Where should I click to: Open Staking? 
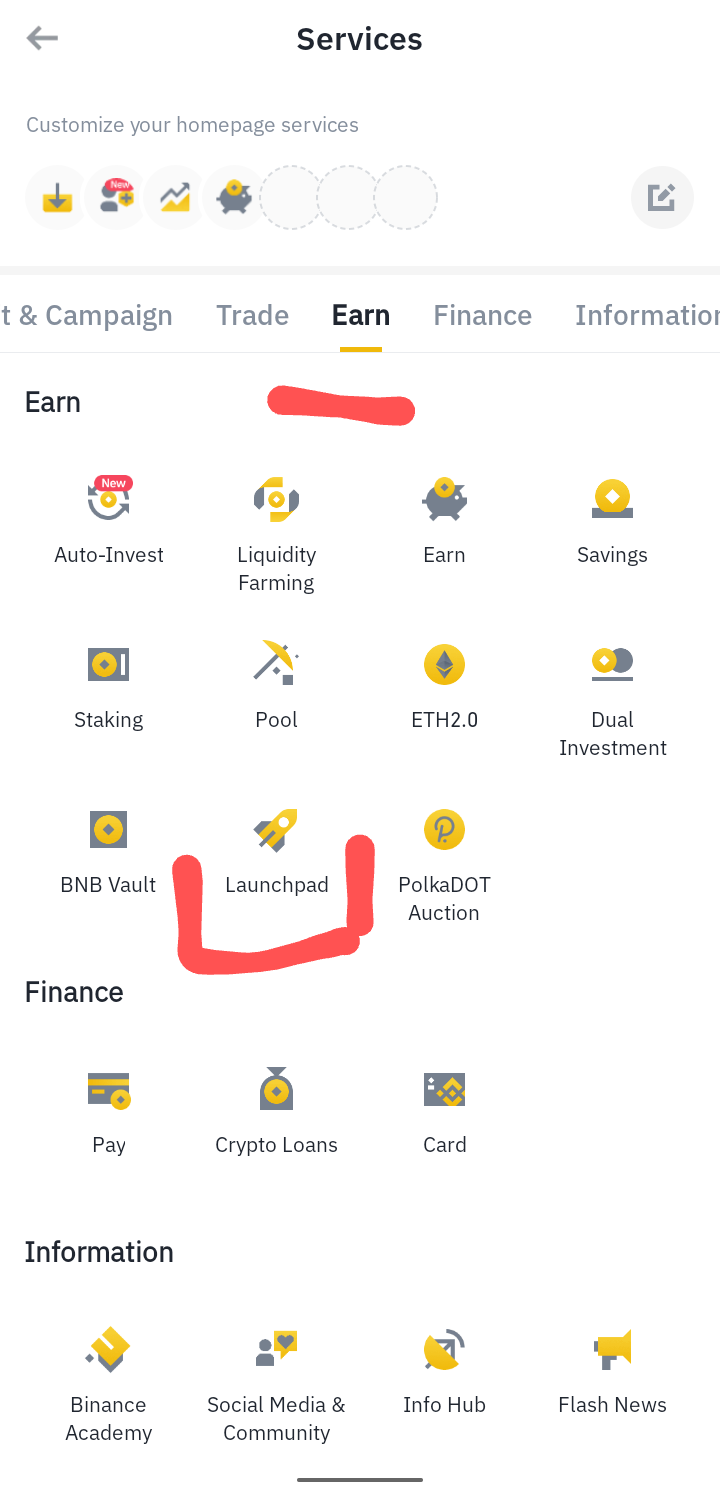pyautogui.click(x=109, y=686)
